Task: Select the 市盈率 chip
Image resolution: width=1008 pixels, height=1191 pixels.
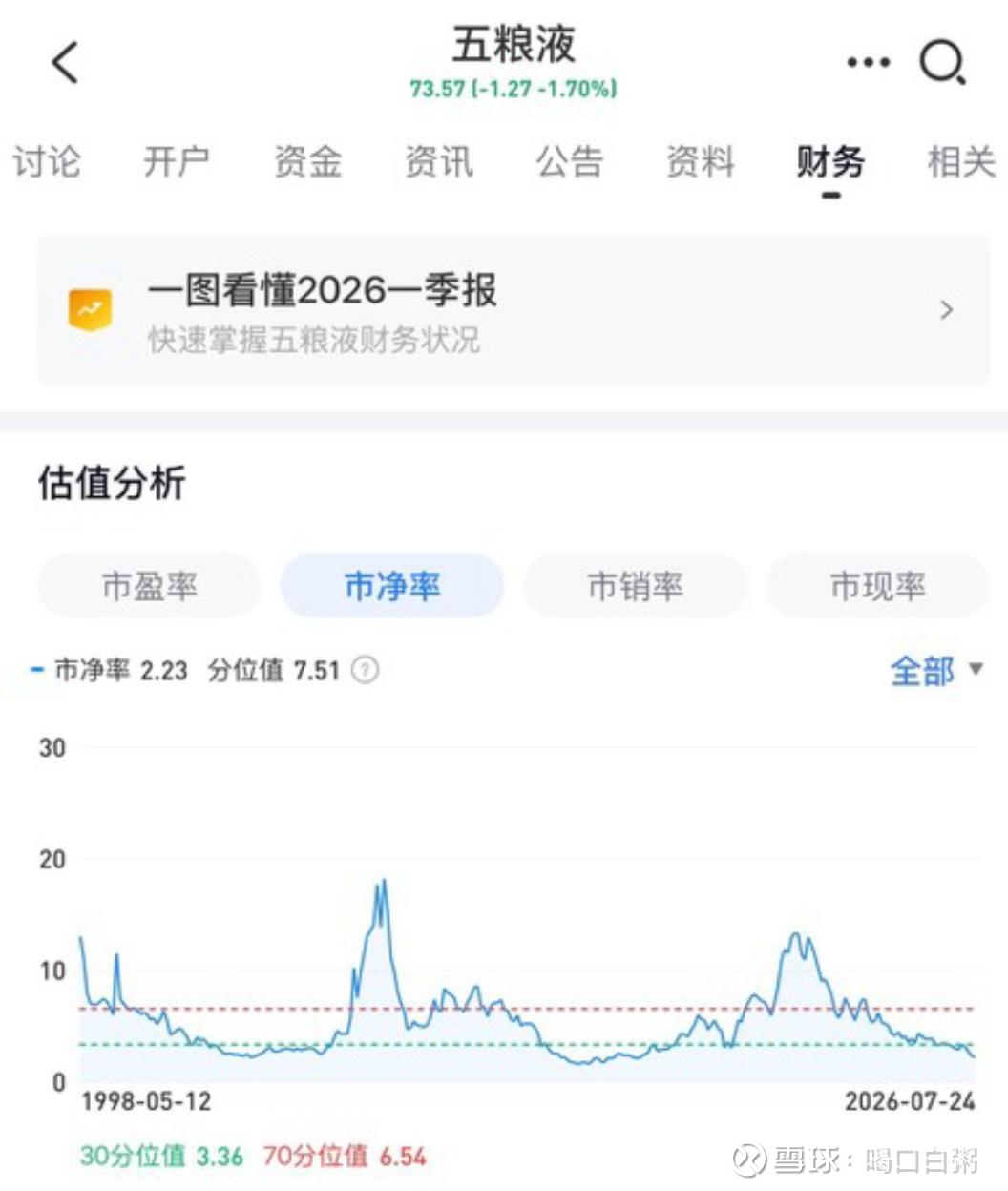Action: click(x=149, y=586)
